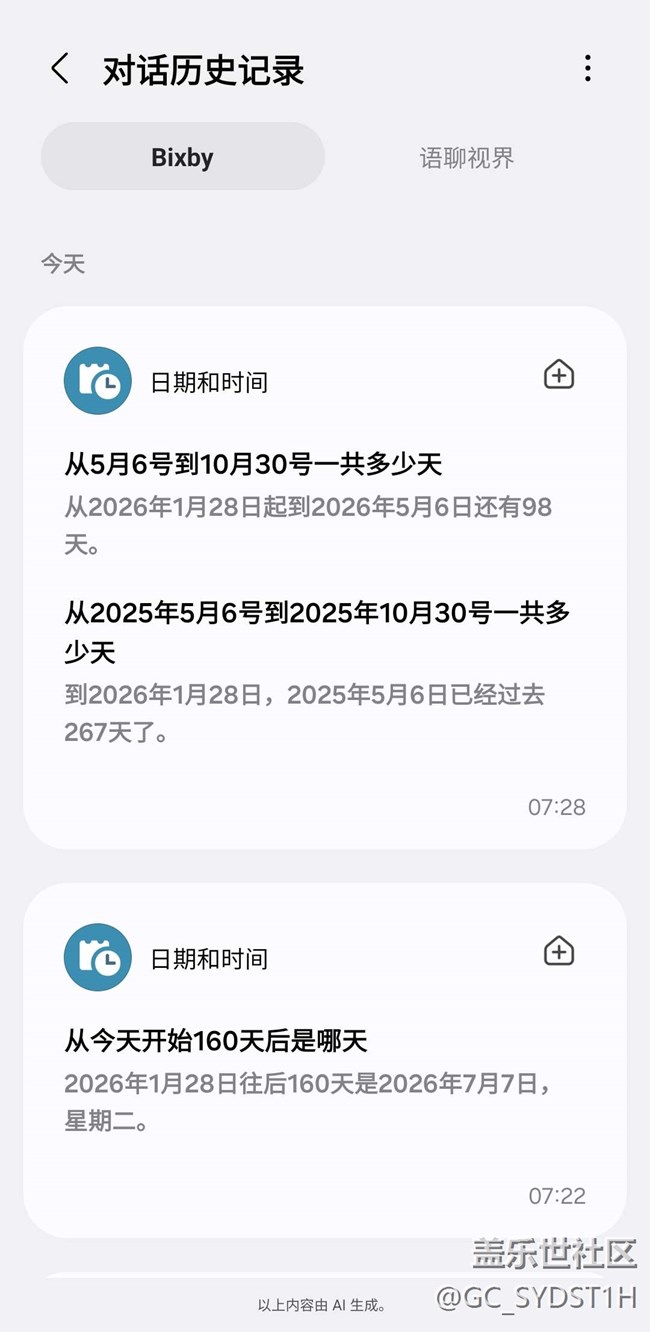Go back from 对话历史记录
The height and width of the screenshot is (1332, 650).
(60, 69)
